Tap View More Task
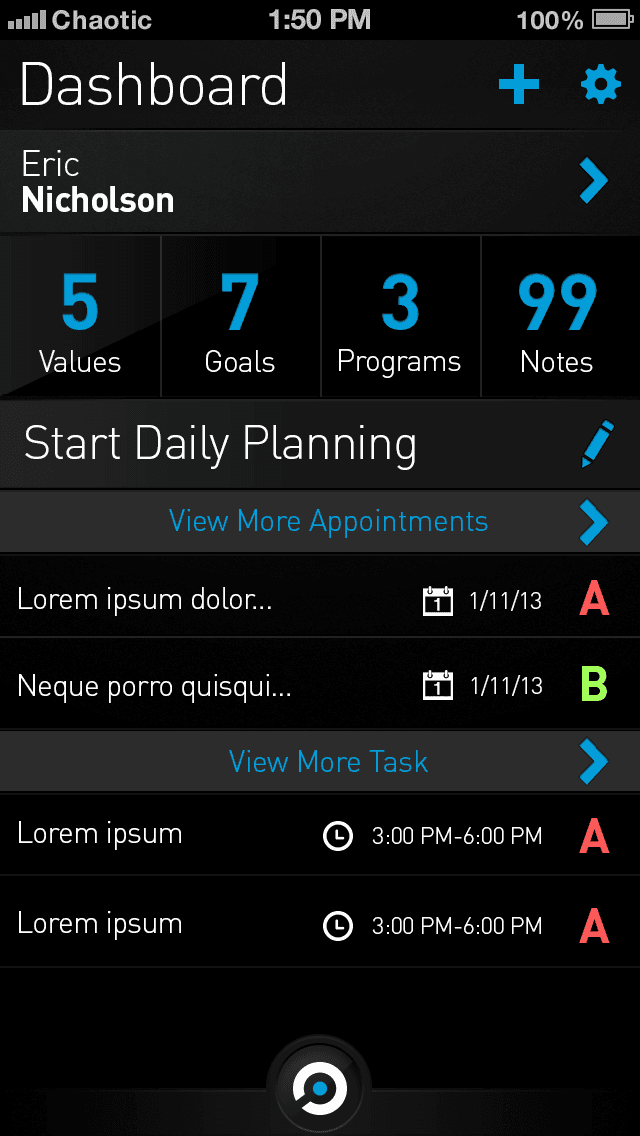The image size is (640, 1136). tap(320, 761)
